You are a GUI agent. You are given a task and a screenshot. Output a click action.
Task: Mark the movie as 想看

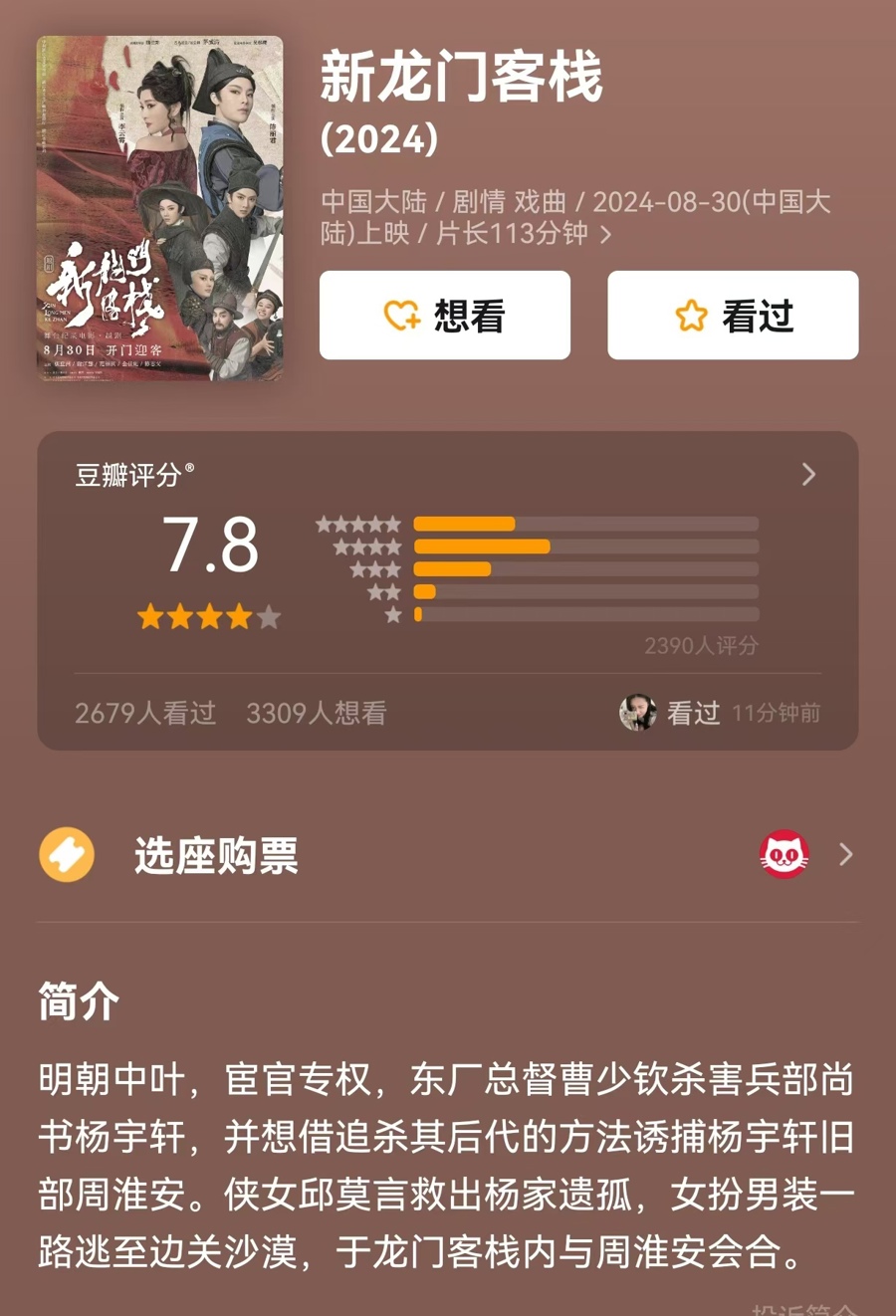pyautogui.click(x=445, y=314)
